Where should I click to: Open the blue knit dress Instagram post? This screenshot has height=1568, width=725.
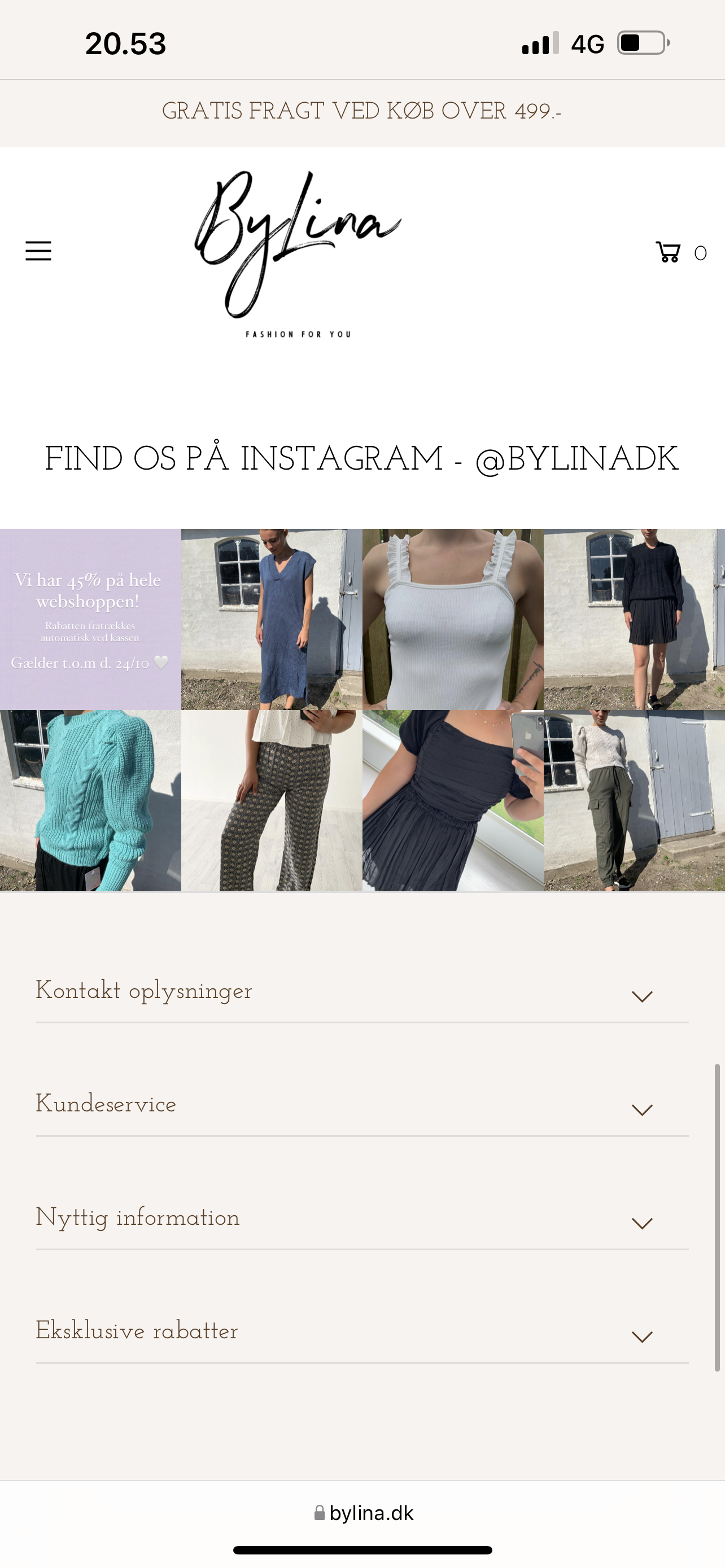coord(272,619)
